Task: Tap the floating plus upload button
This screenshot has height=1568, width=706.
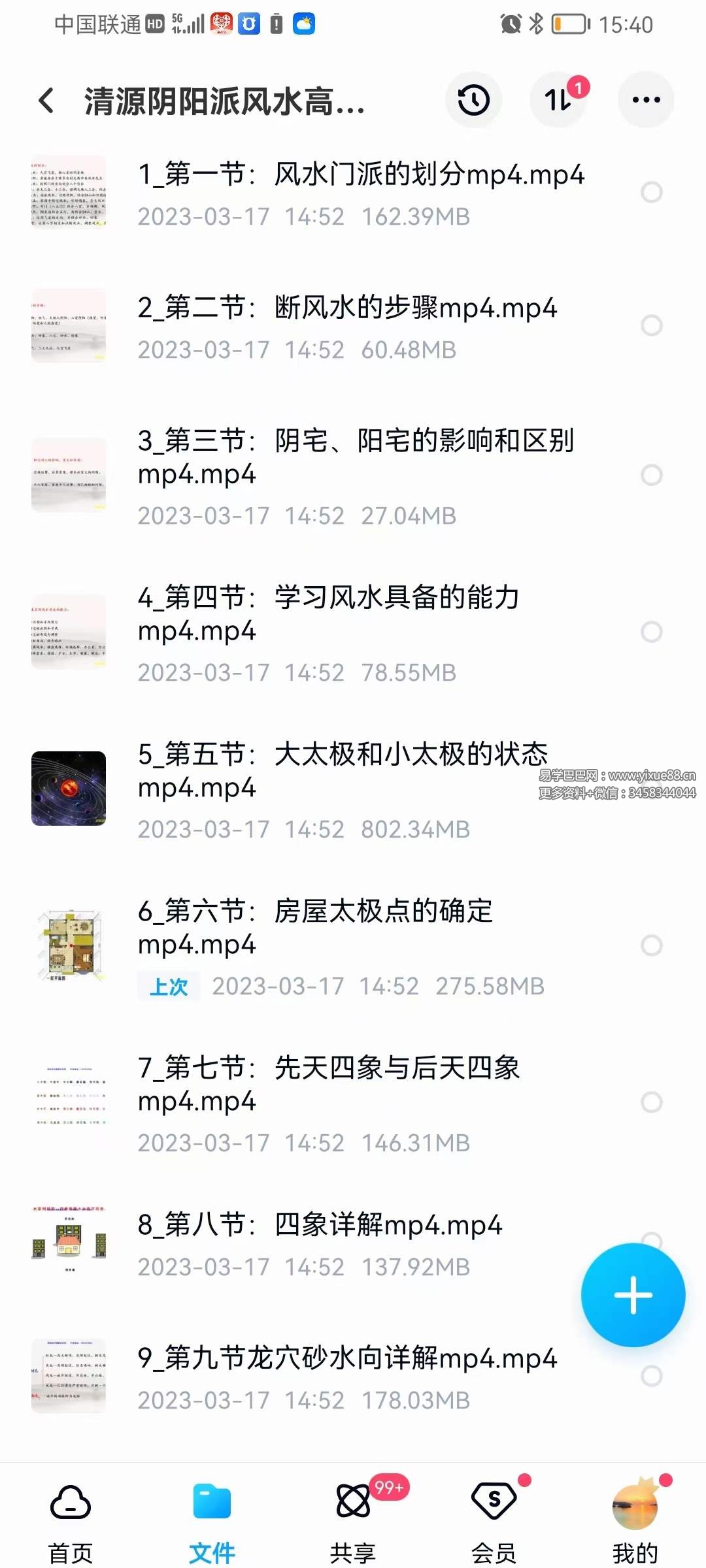Action: click(x=633, y=1296)
